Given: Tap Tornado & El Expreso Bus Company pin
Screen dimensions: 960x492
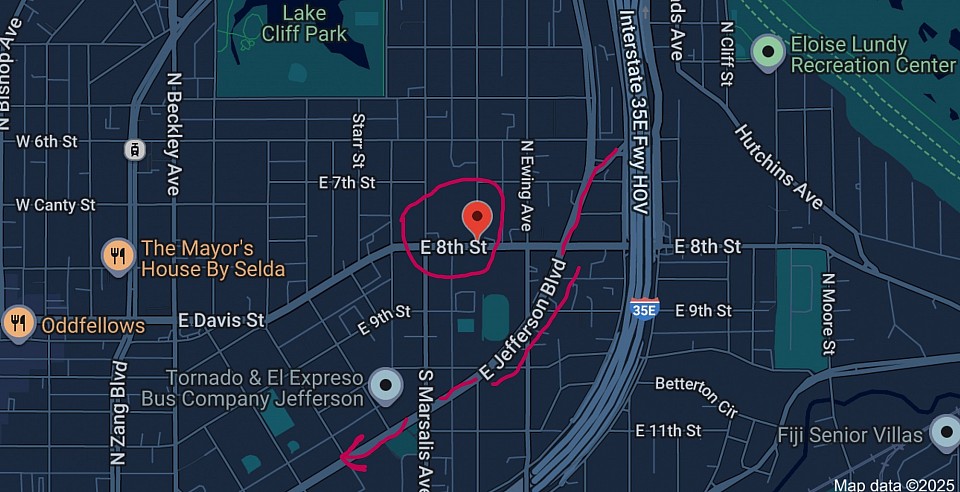Looking at the screenshot, I should click(x=385, y=385).
